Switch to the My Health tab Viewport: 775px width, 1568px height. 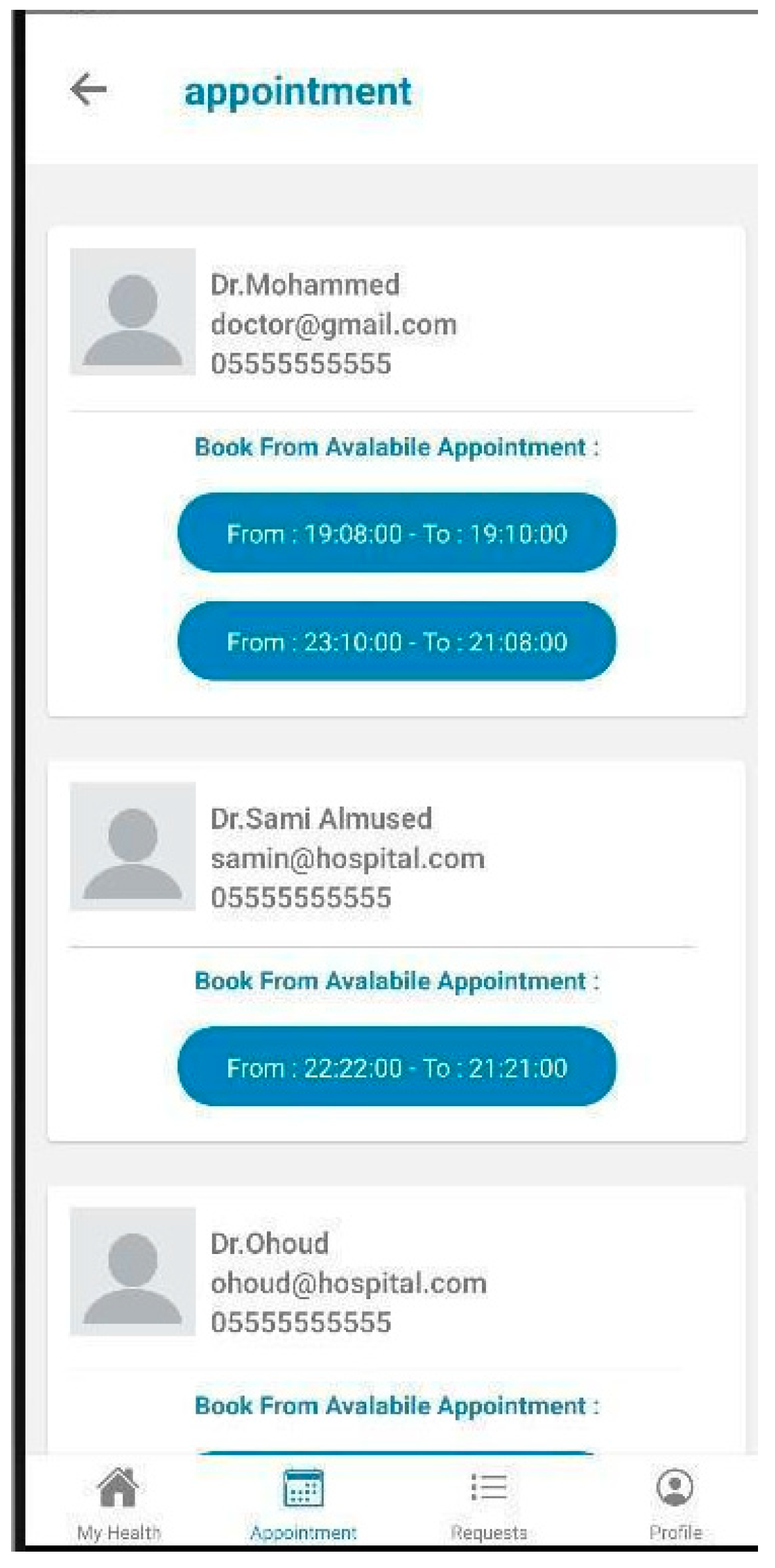point(118,1502)
